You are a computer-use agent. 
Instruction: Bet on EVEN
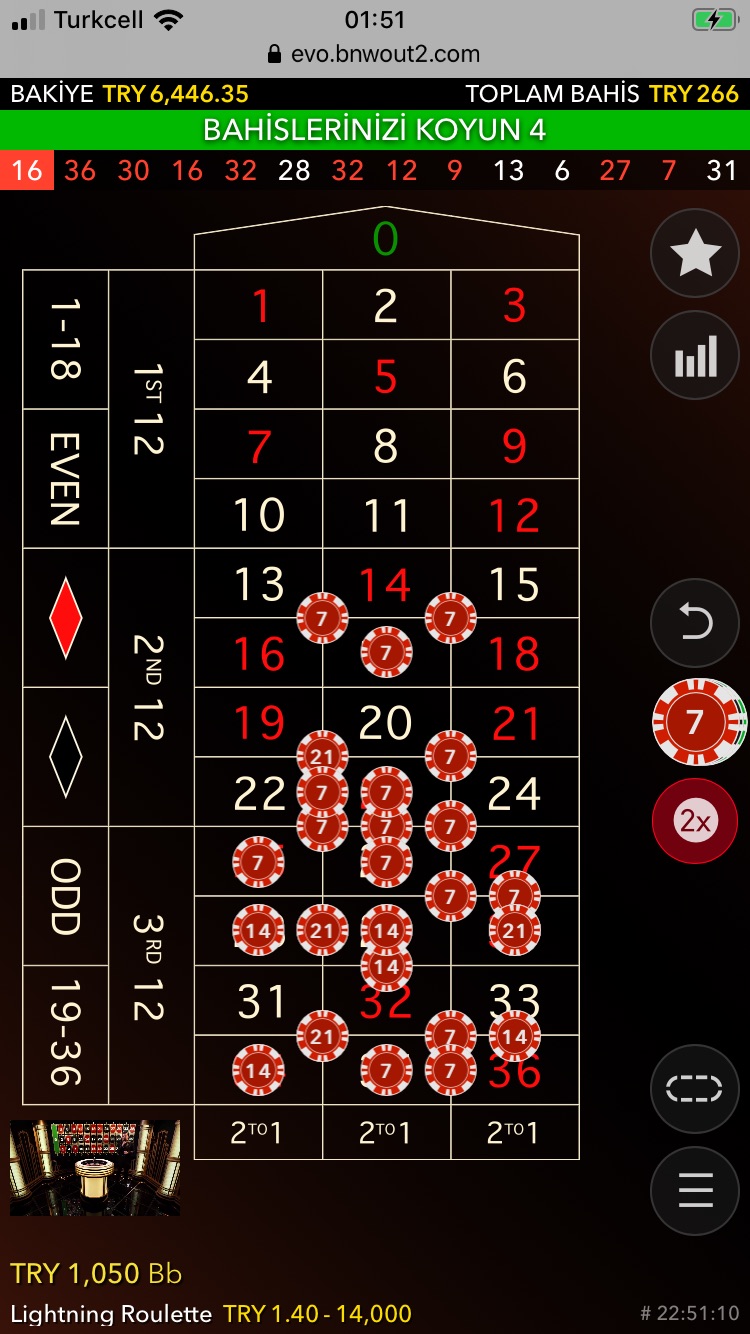[65, 479]
